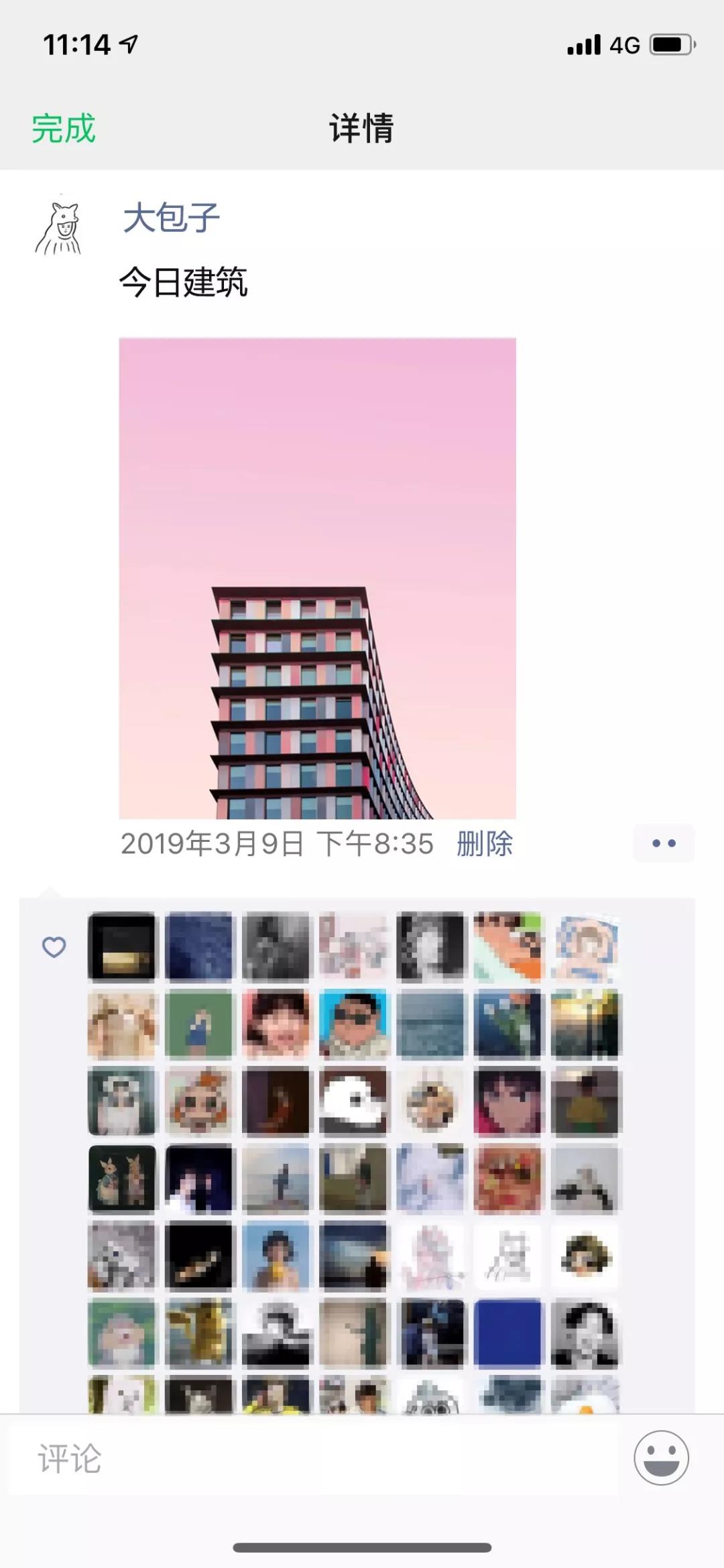Tap the blue square avatar in the likes grid
This screenshot has width=724, height=1568.
pyautogui.click(x=509, y=1334)
